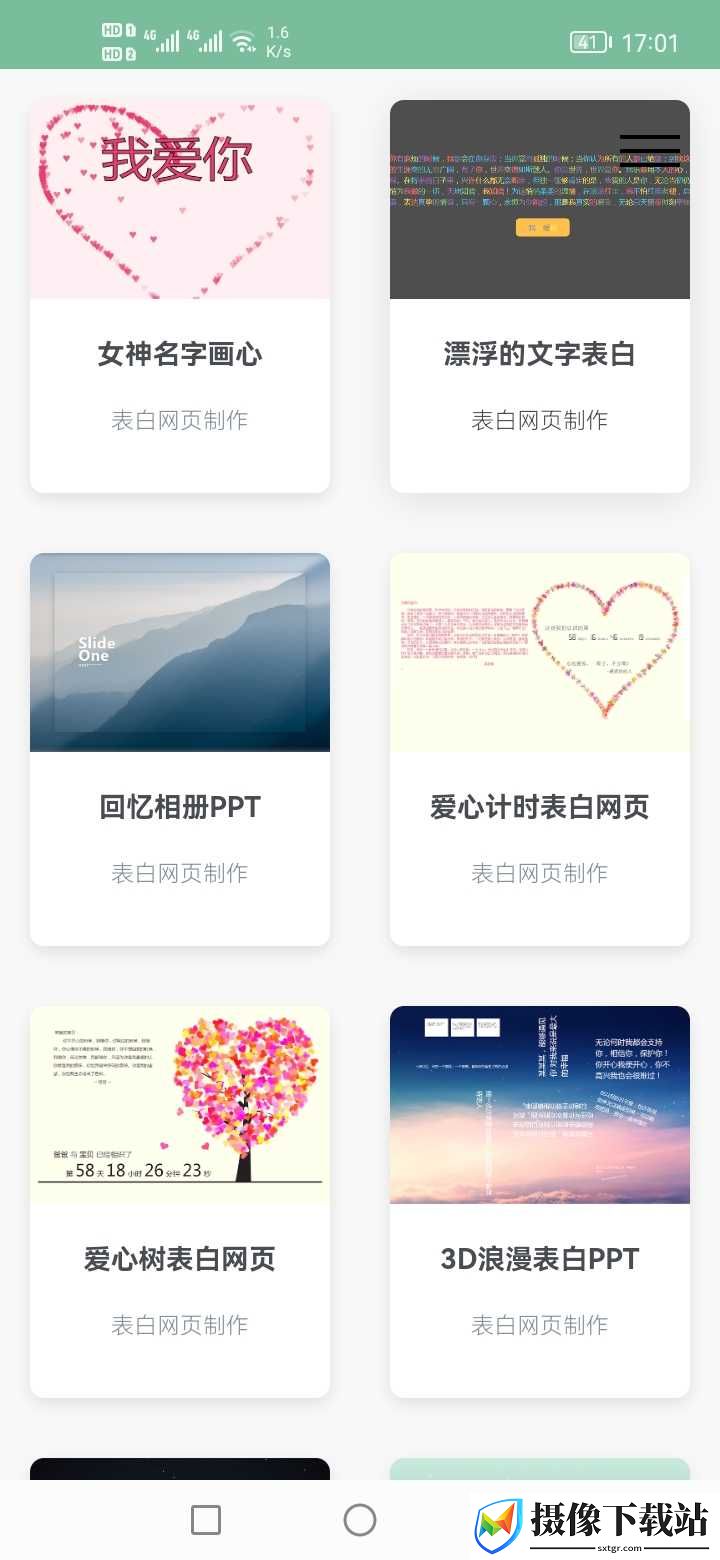720x1560 pixels.
Task: Tap the system home button
Action: 360,1520
